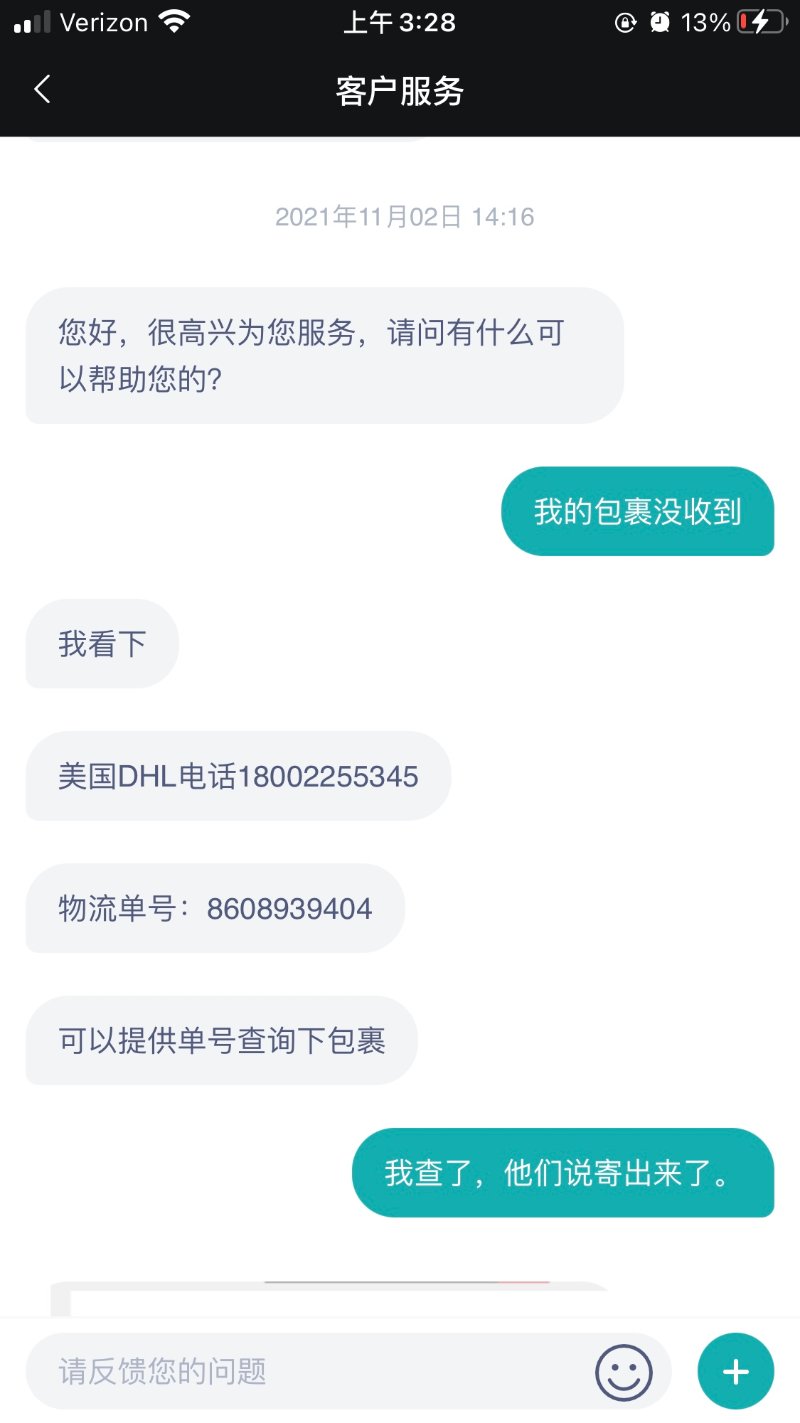Viewport: 800px width, 1423px height.
Task: Open the partially visible image message
Action: 330,1299
